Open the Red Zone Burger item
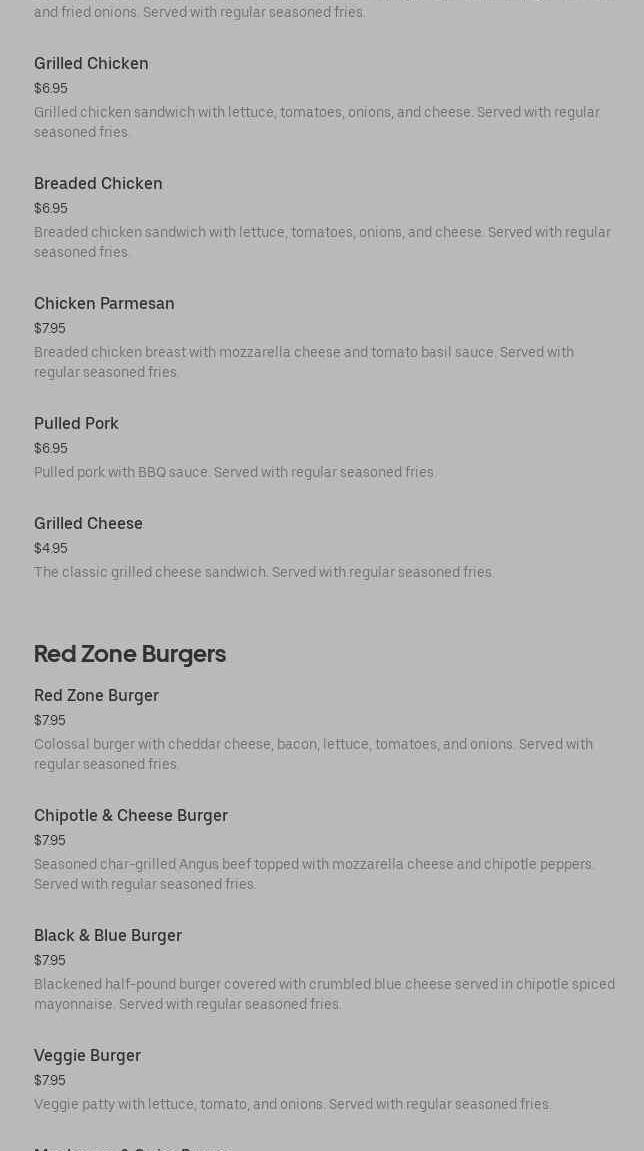The height and width of the screenshot is (1151, 644). (96, 696)
